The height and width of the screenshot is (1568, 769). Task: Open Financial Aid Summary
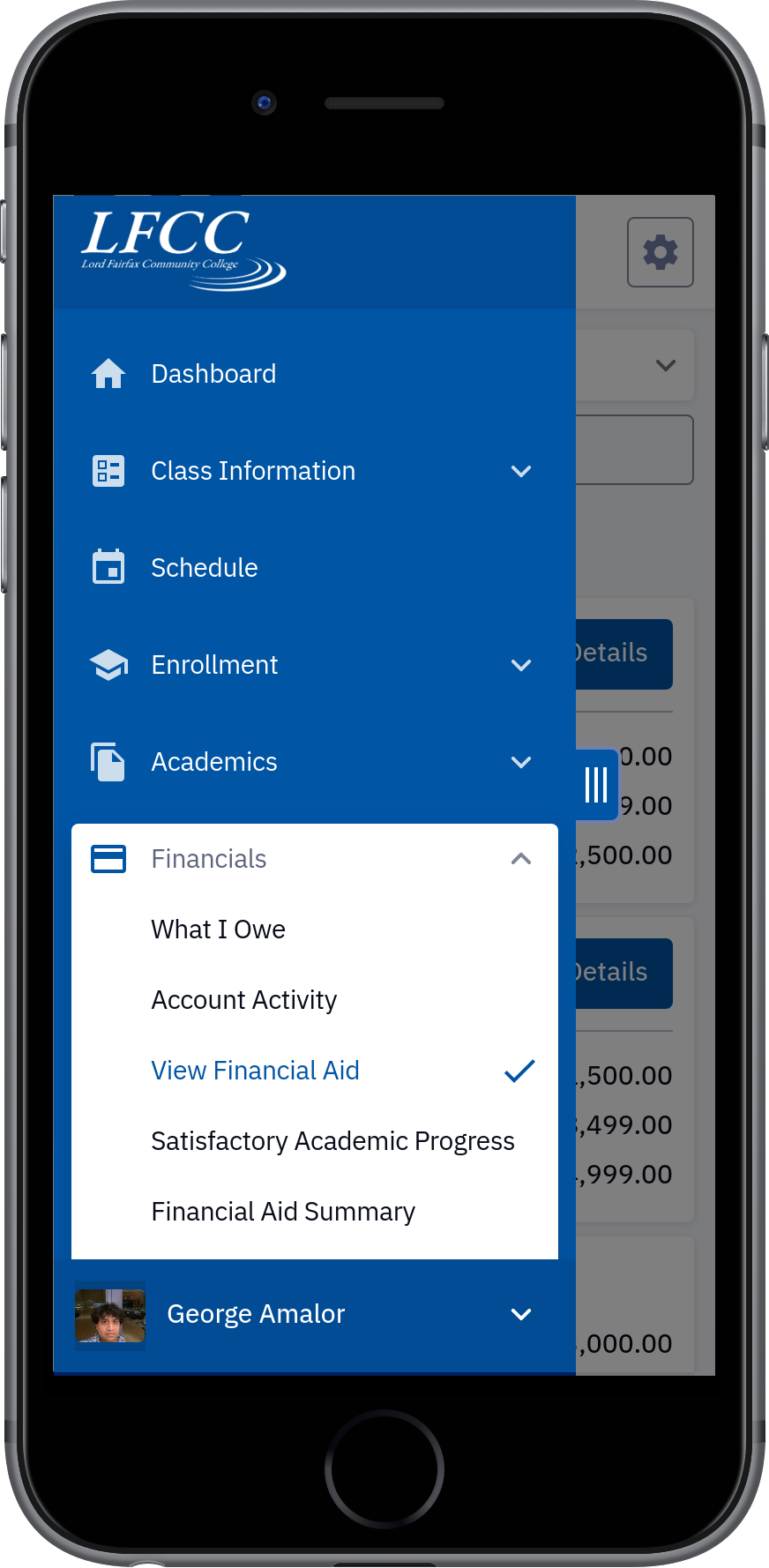[315, 1212]
